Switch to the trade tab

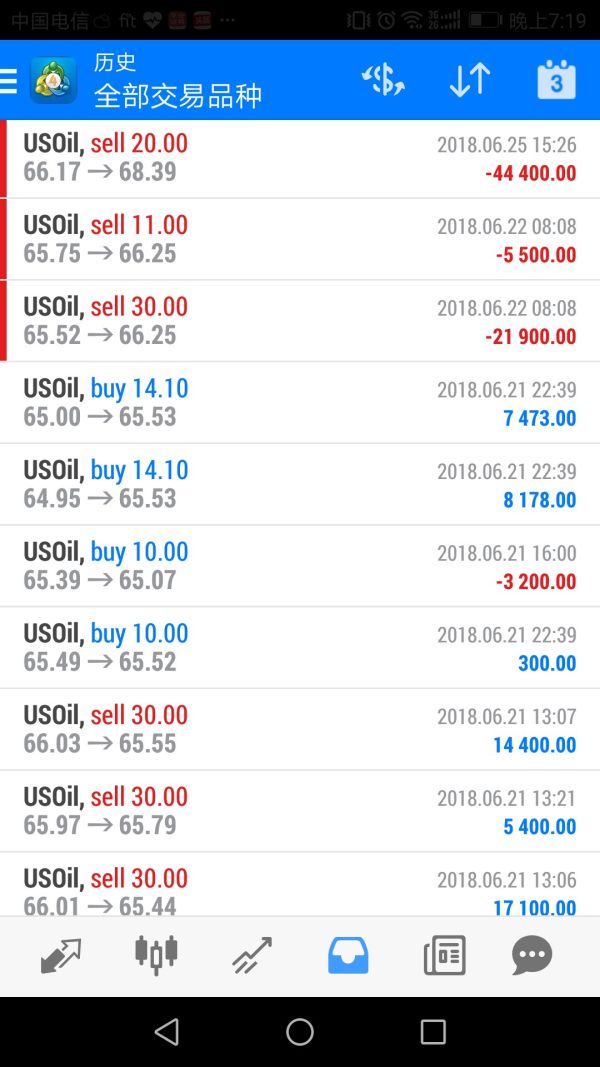click(x=252, y=956)
